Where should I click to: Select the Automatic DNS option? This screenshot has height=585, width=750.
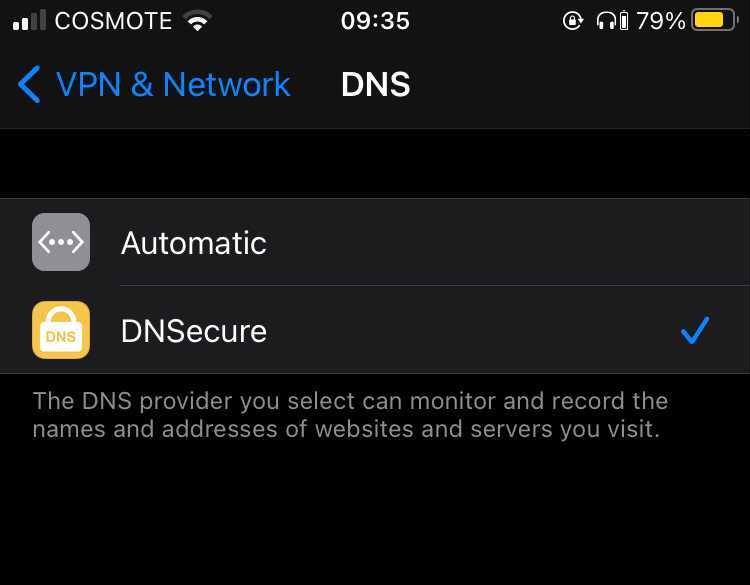pyautogui.click(x=194, y=243)
